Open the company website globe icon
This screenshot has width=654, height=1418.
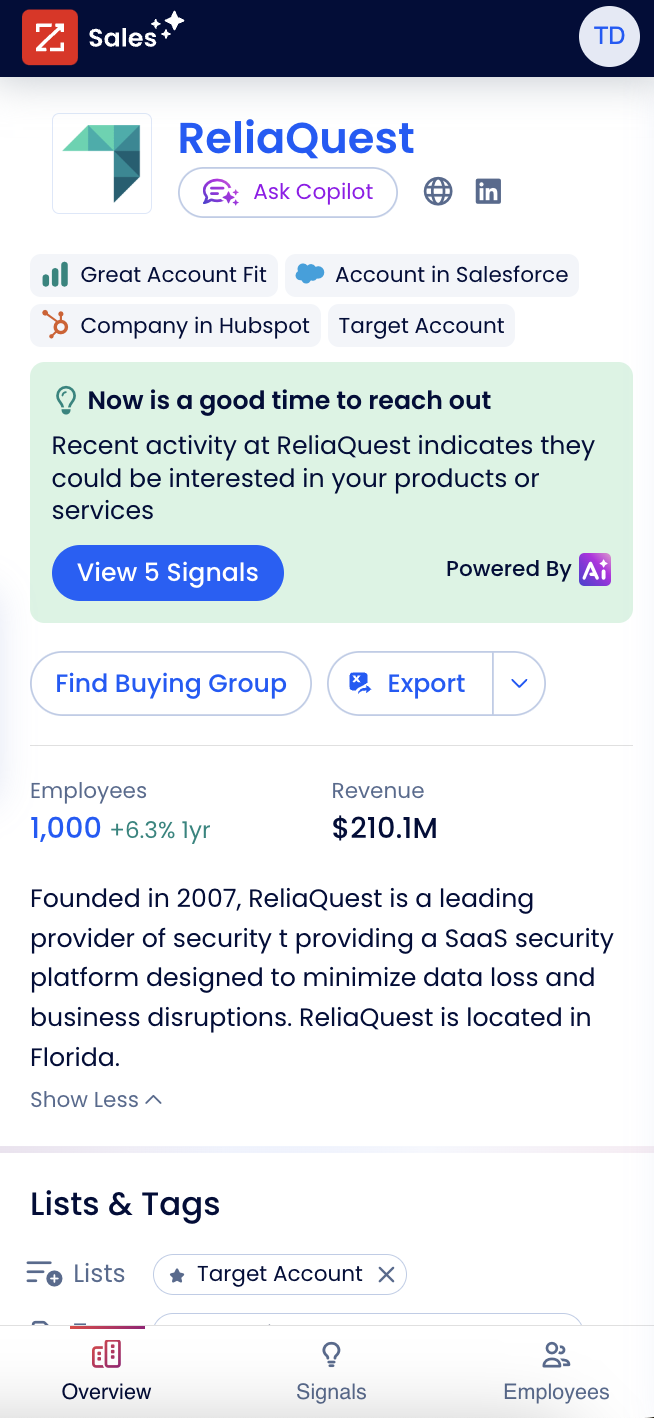click(438, 191)
